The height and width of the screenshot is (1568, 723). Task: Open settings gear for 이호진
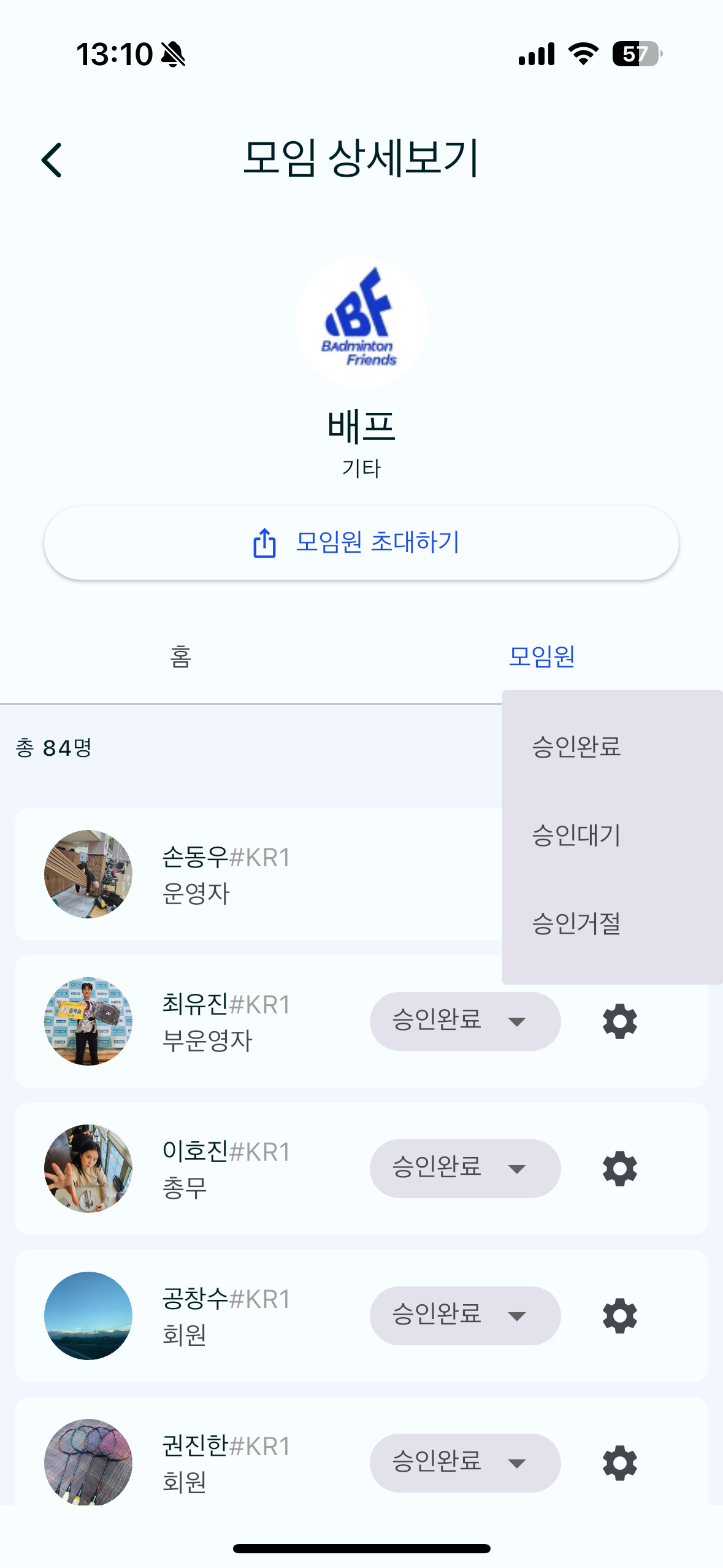click(620, 1168)
